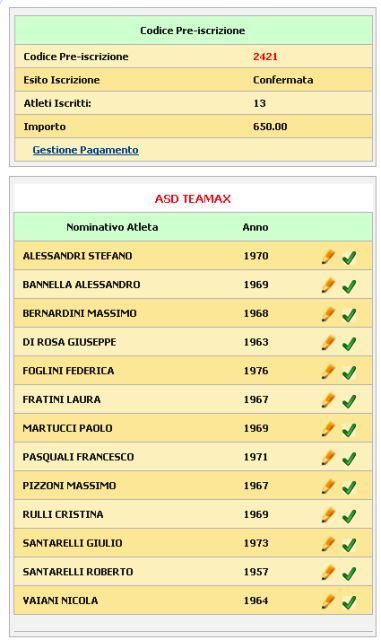Edit VAIANI NICOLA using the pencil

pyautogui.click(x=328, y=602)
